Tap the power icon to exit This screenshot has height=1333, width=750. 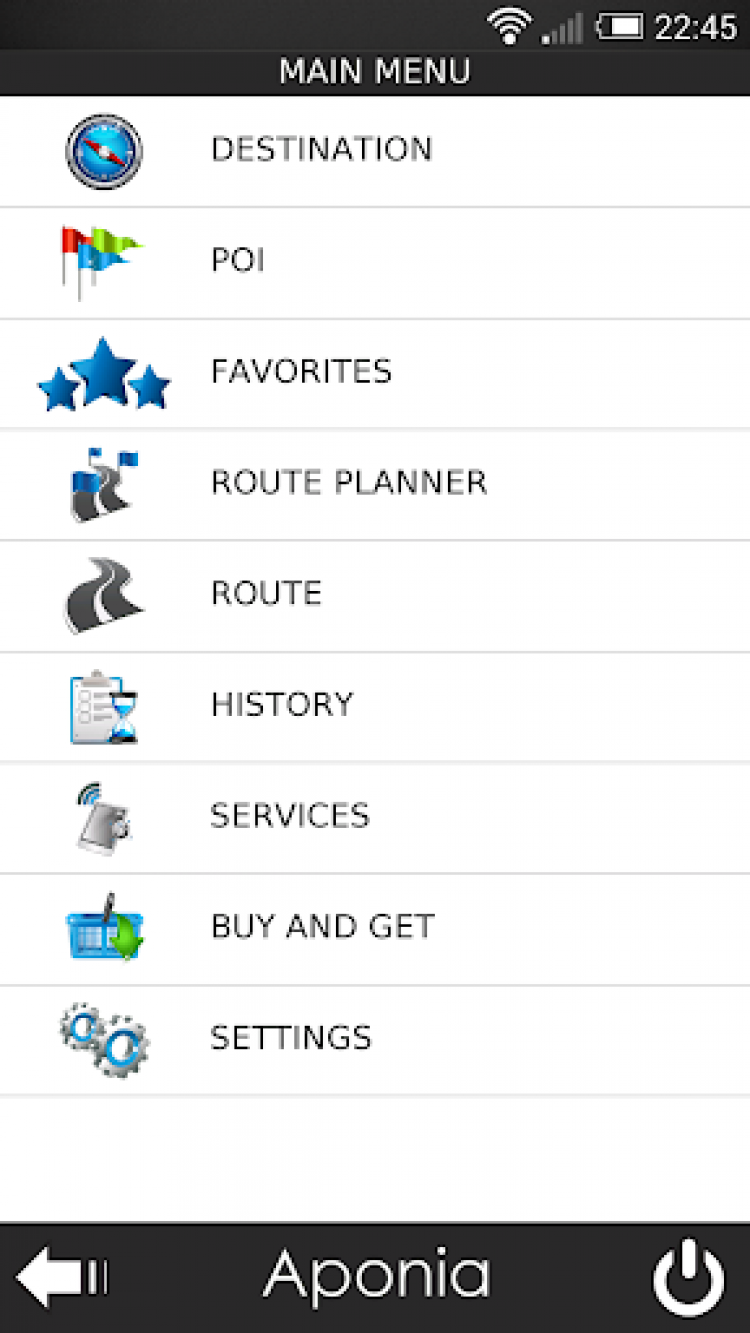pos(688,1277)
